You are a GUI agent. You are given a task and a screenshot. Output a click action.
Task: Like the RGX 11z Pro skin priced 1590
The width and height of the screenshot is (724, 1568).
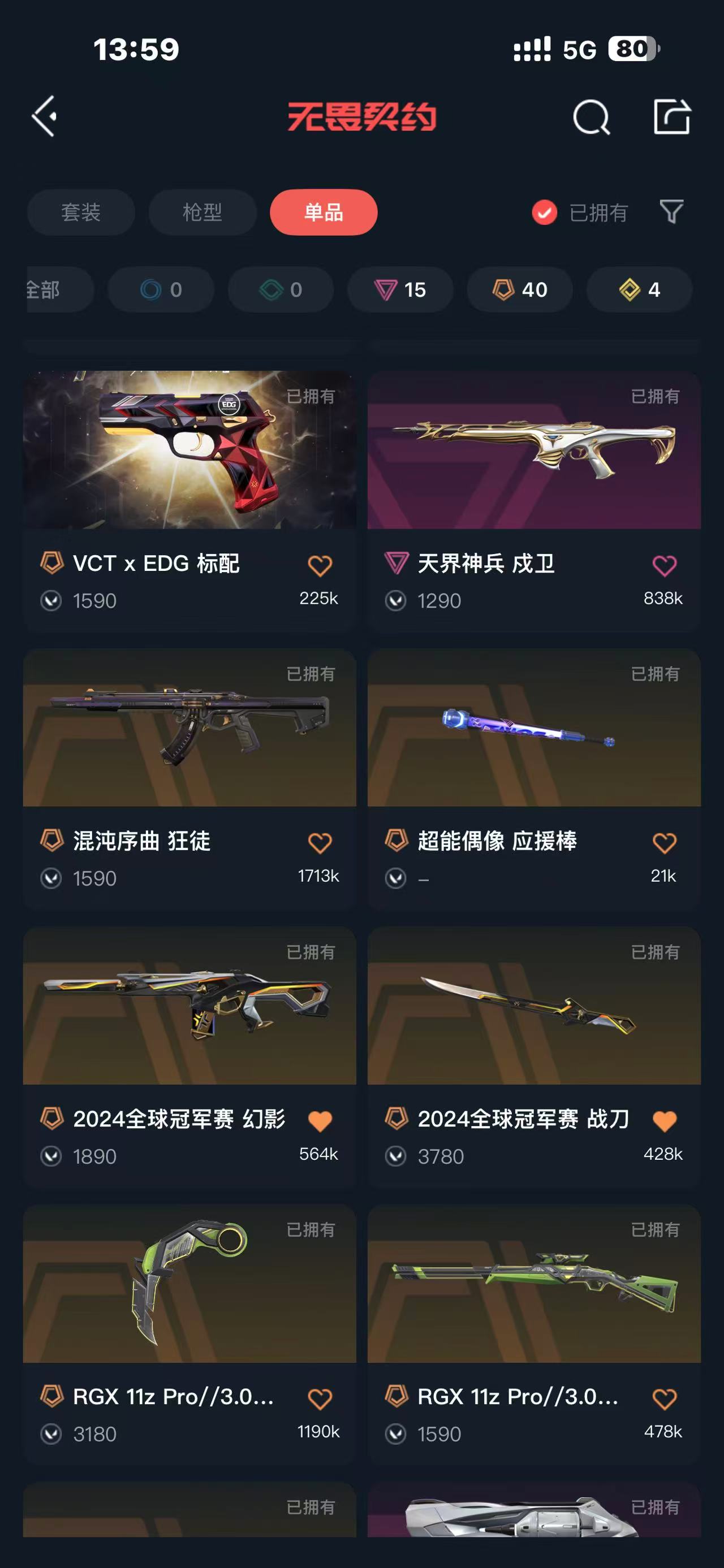664,1399
